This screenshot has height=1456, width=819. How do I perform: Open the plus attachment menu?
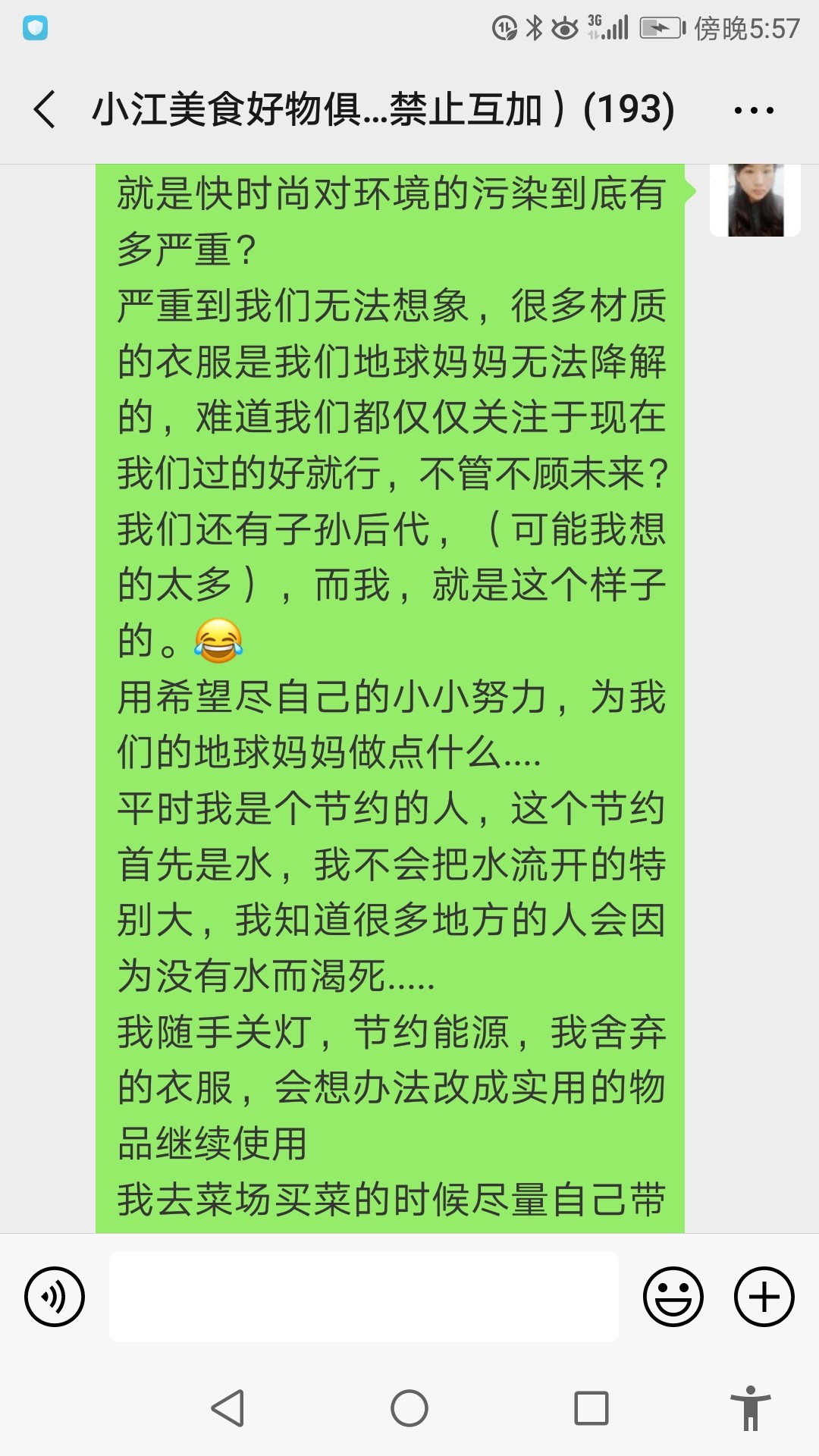click(x=764, y=1297)
